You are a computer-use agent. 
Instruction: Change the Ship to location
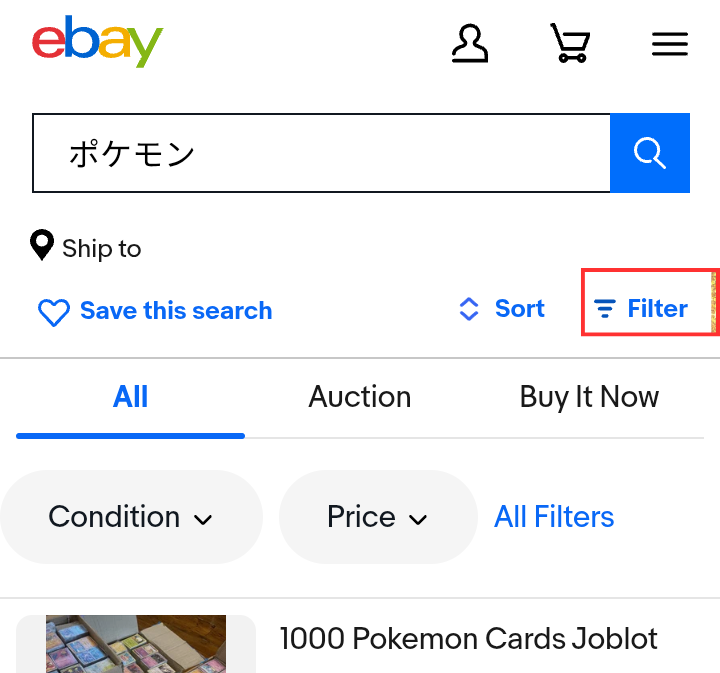pyautogui.click(x=86, y=247)
